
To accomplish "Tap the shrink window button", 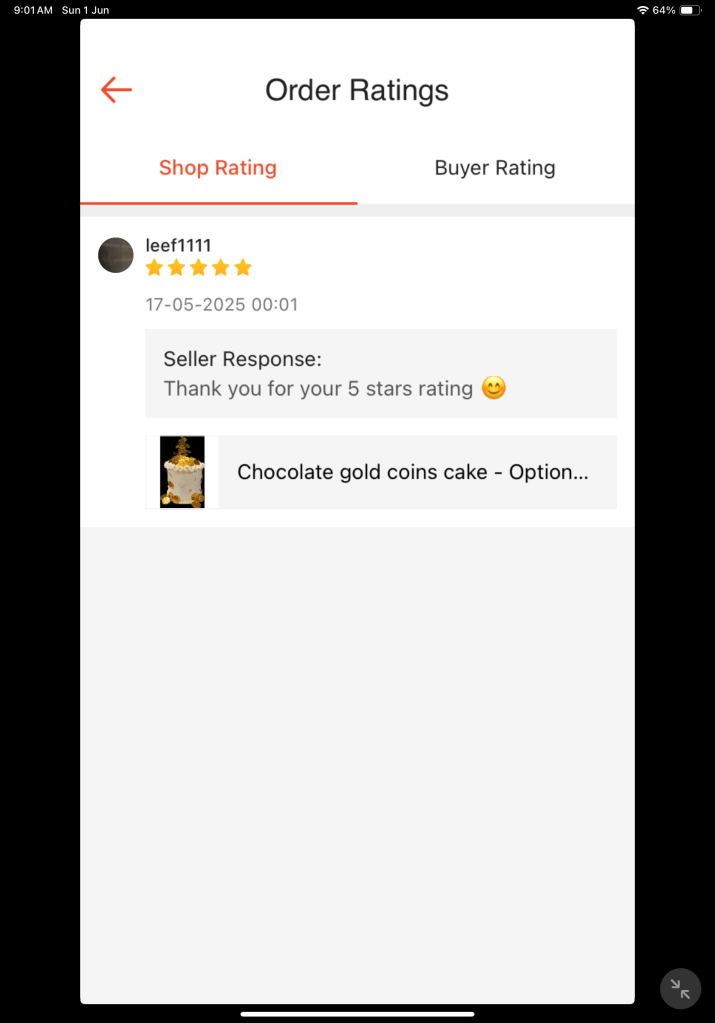I will click(680, 989).
